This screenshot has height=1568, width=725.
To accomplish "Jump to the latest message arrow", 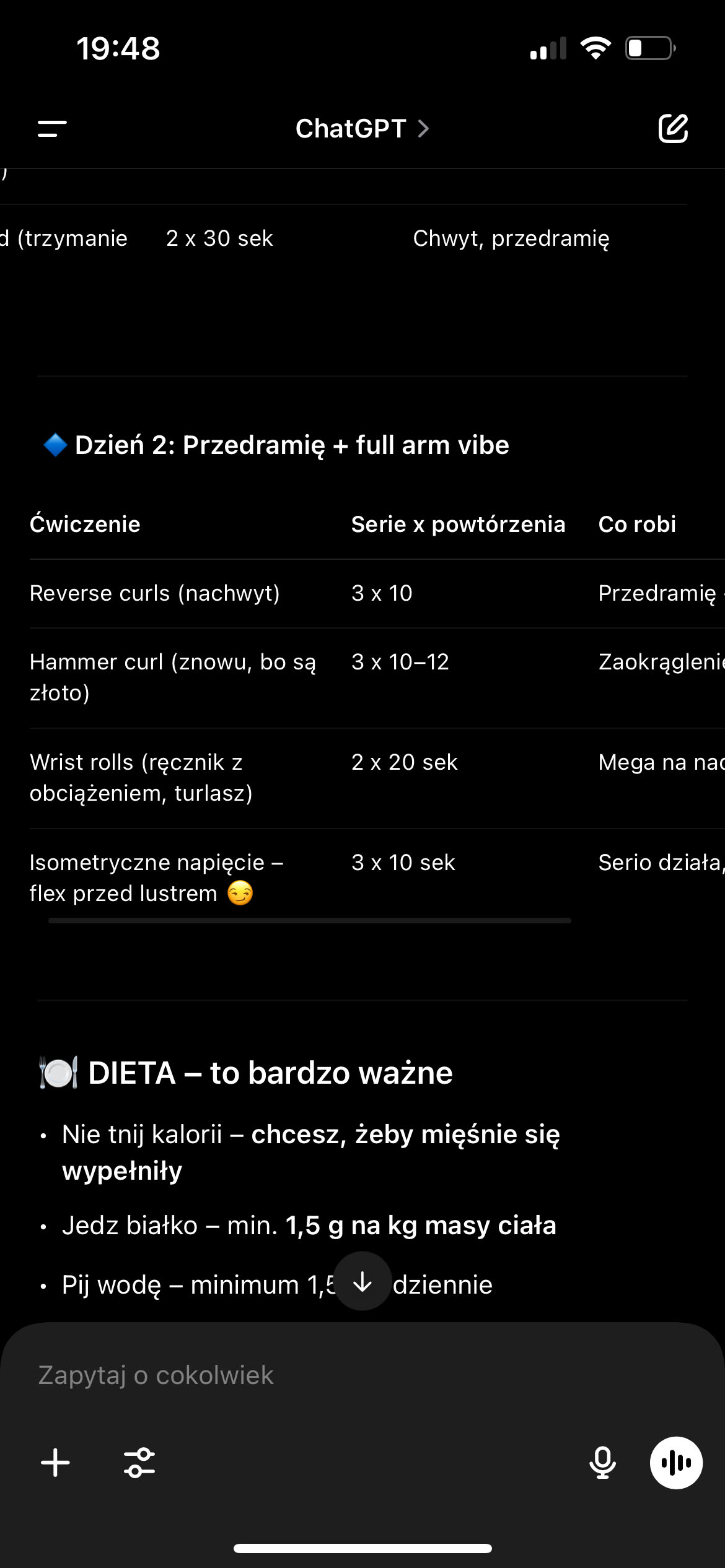I will pyautogui.click(x=362, y=1281).
